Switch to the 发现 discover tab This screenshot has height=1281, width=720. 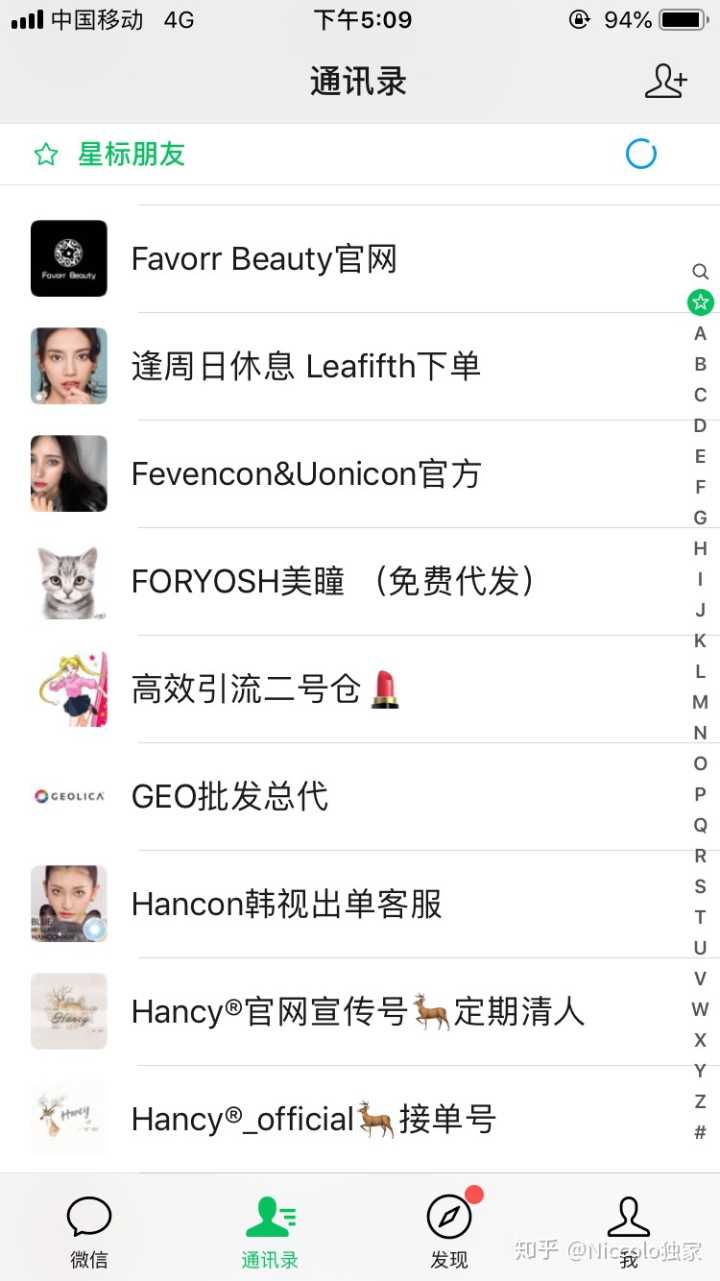coord(449,1232)
